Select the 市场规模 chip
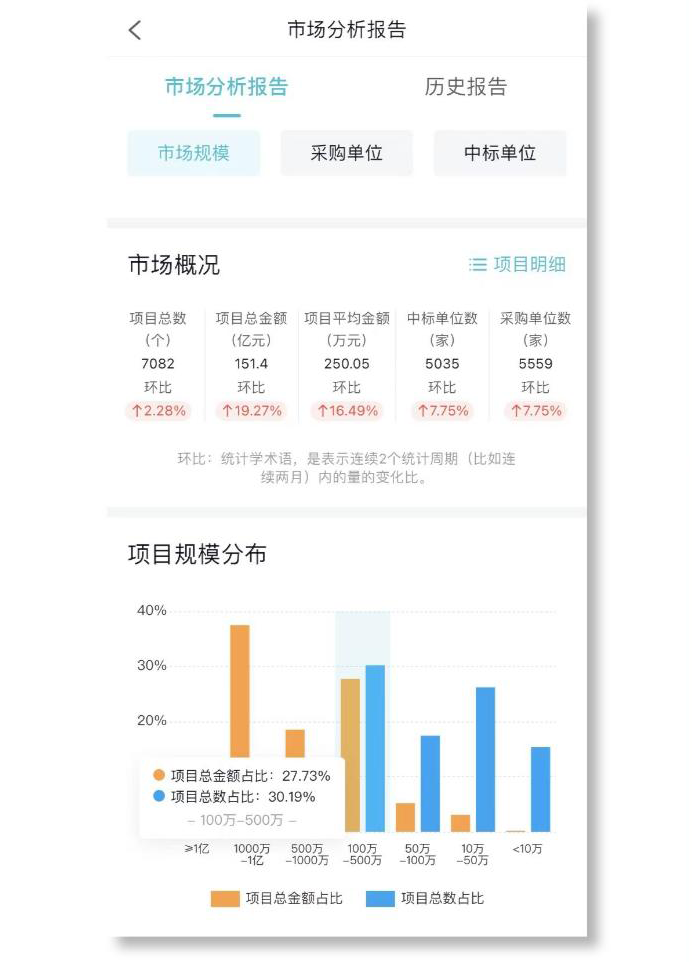692x962 pixels. pos(193,153)
